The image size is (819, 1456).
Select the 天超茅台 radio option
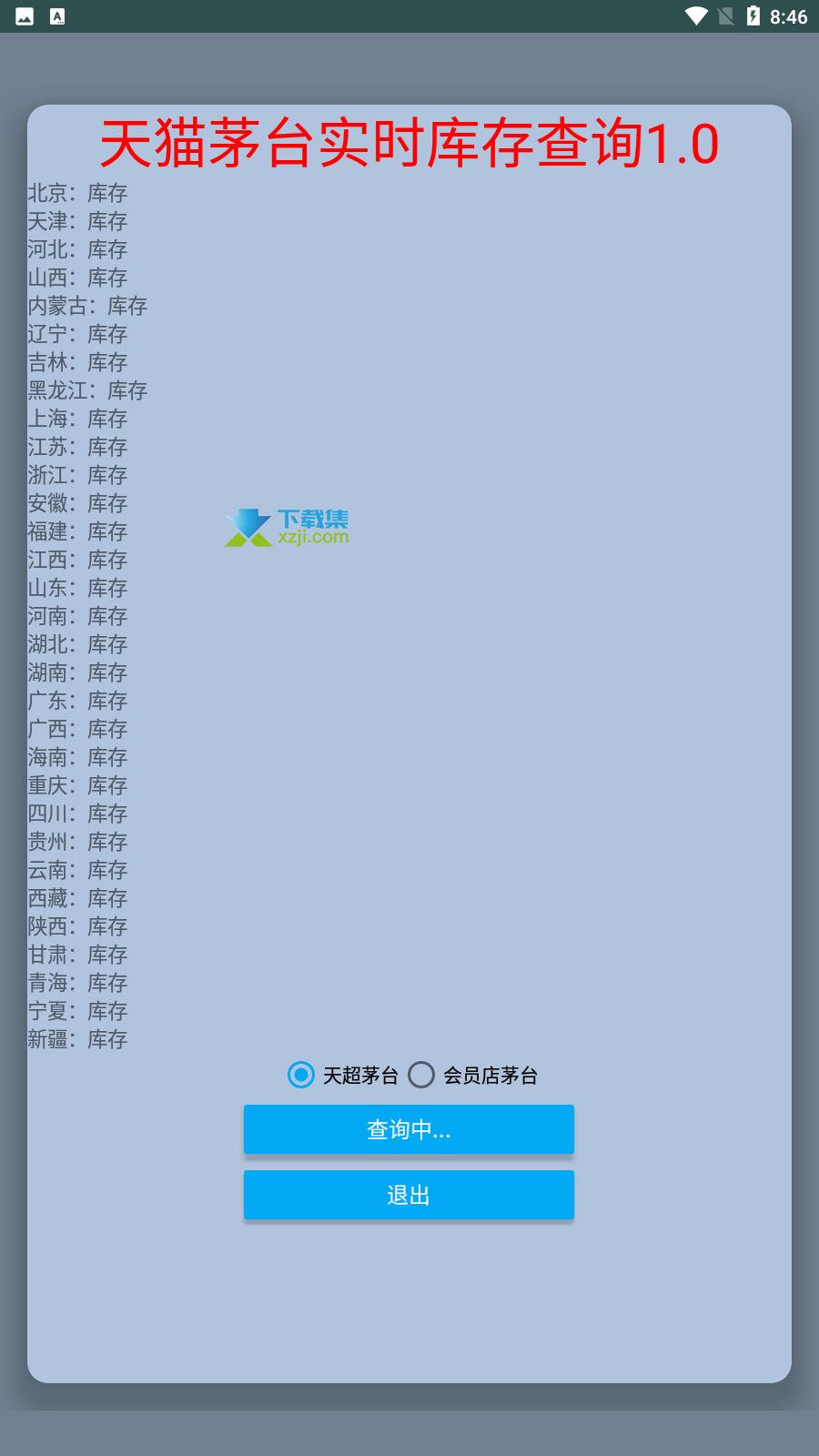coord(342,1075)
